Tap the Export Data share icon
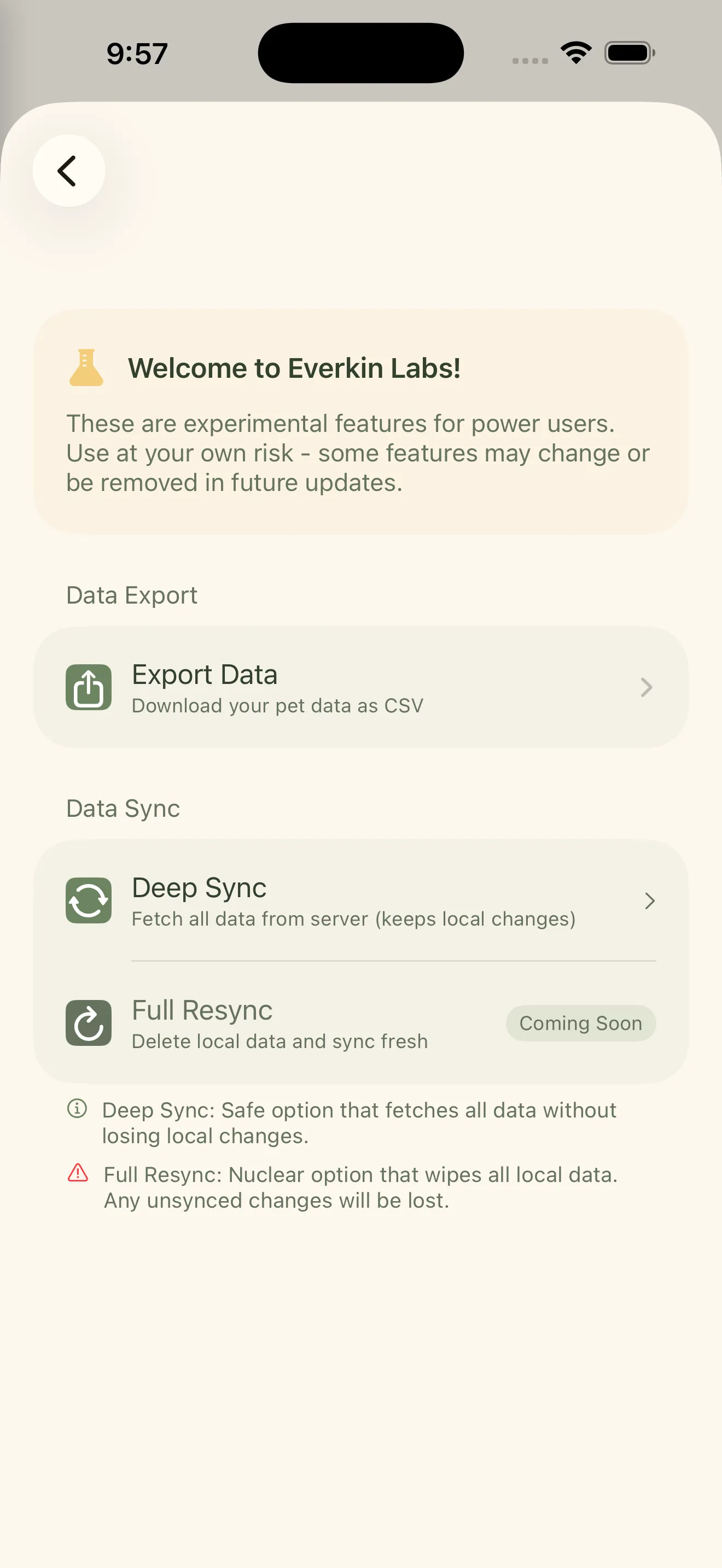The image size is (722, 1568). click(x=89, y=687)
